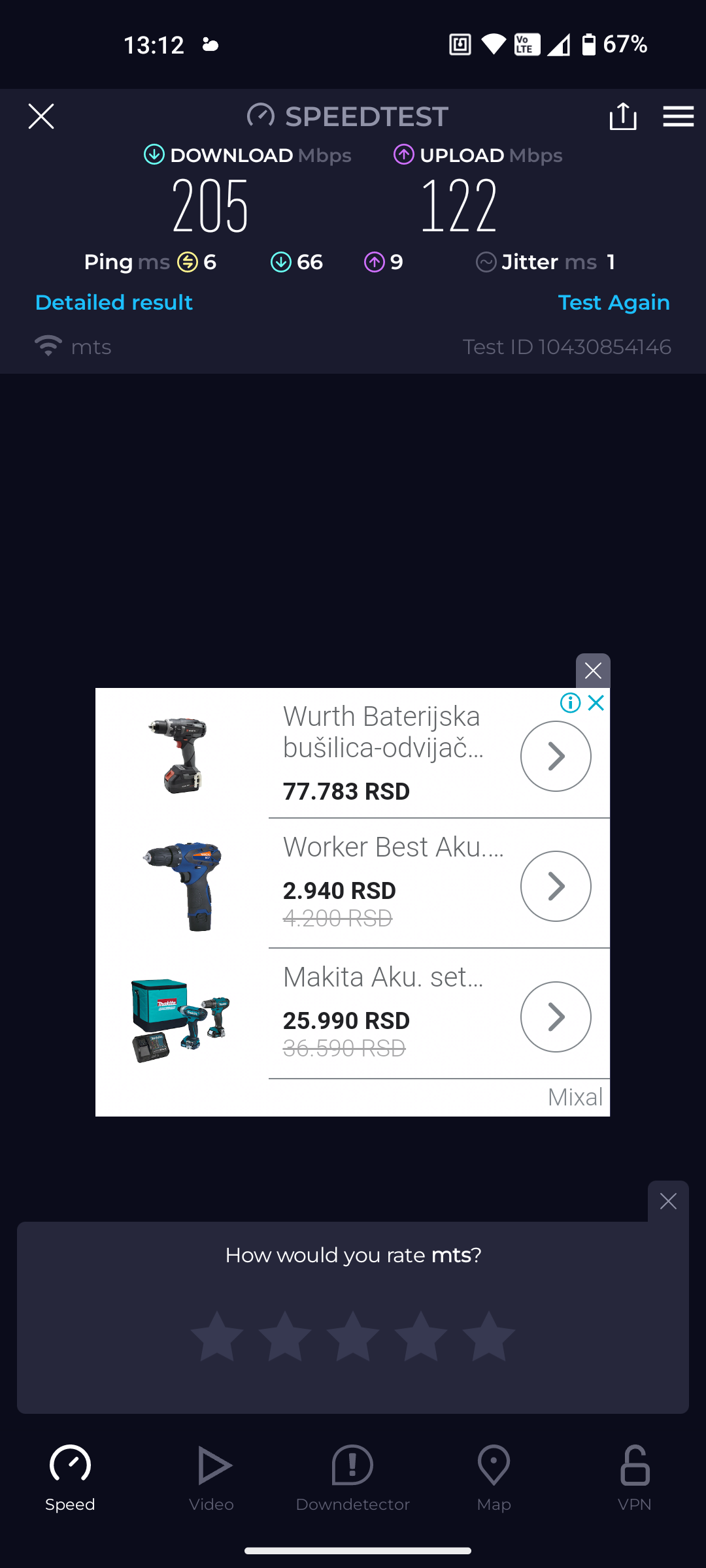This screenshot has height=1568, width=706.
Task: Share the speed test result
Action: pos(622,117)
